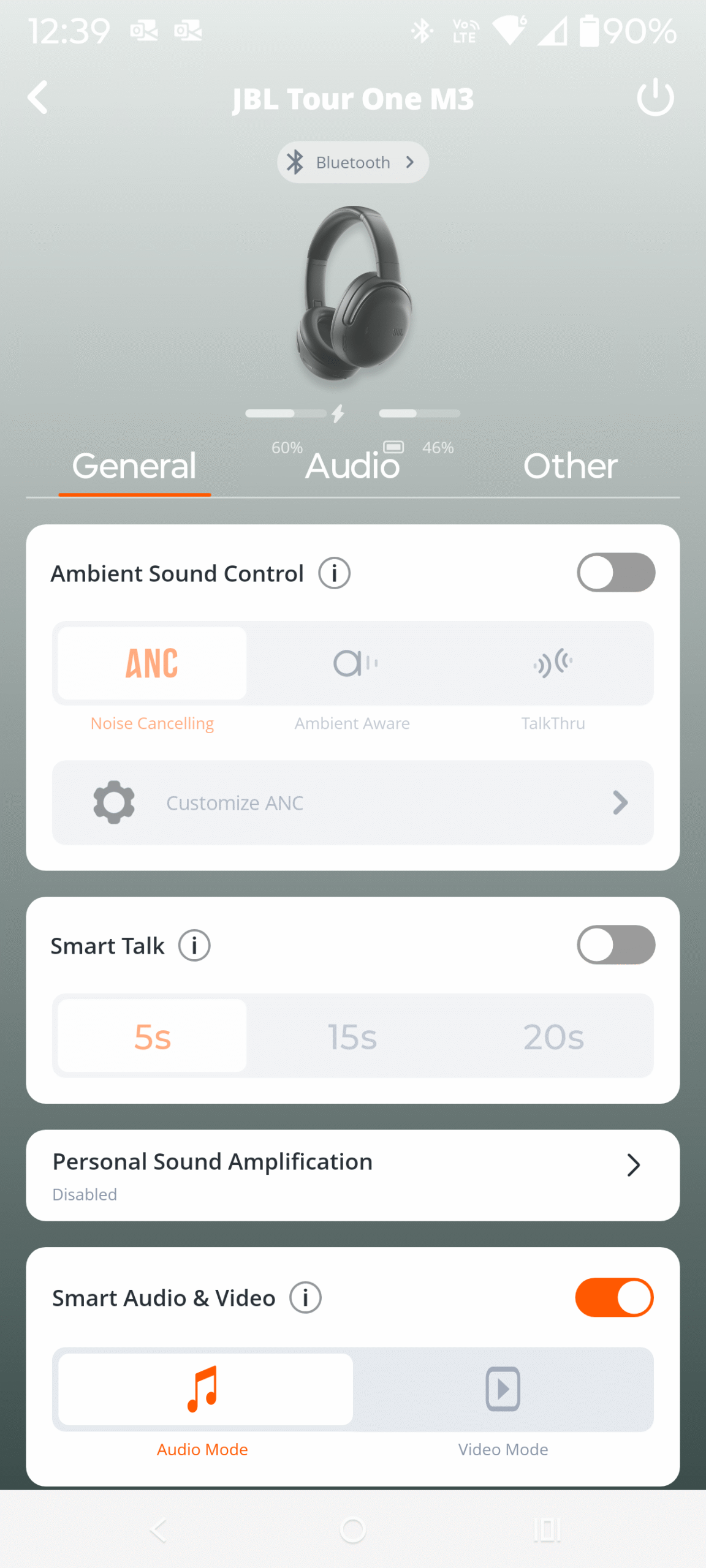The height and width of the screenshot is (1568, 706).
Task: Show info about Ambient Sound Control
Action: [334, 573]
